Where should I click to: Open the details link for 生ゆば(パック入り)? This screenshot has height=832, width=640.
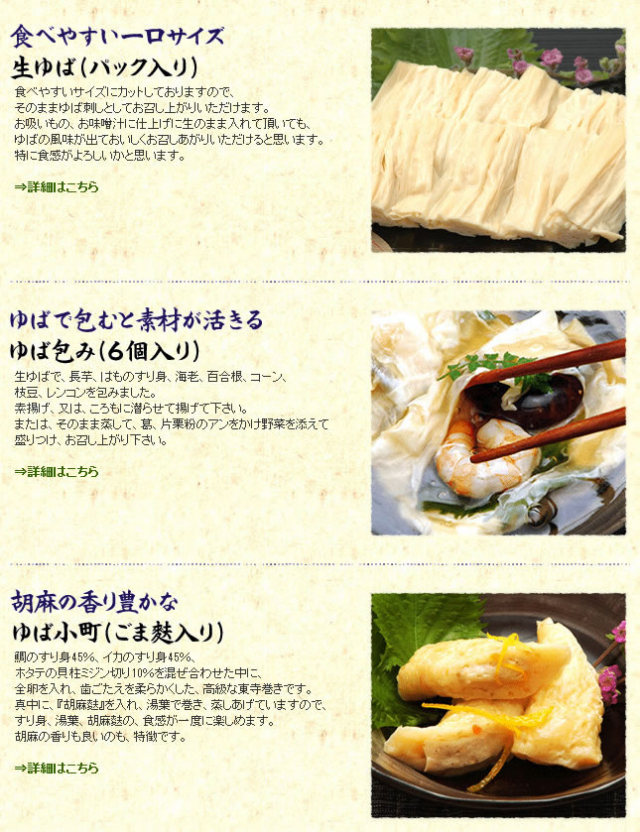(57, 187)
